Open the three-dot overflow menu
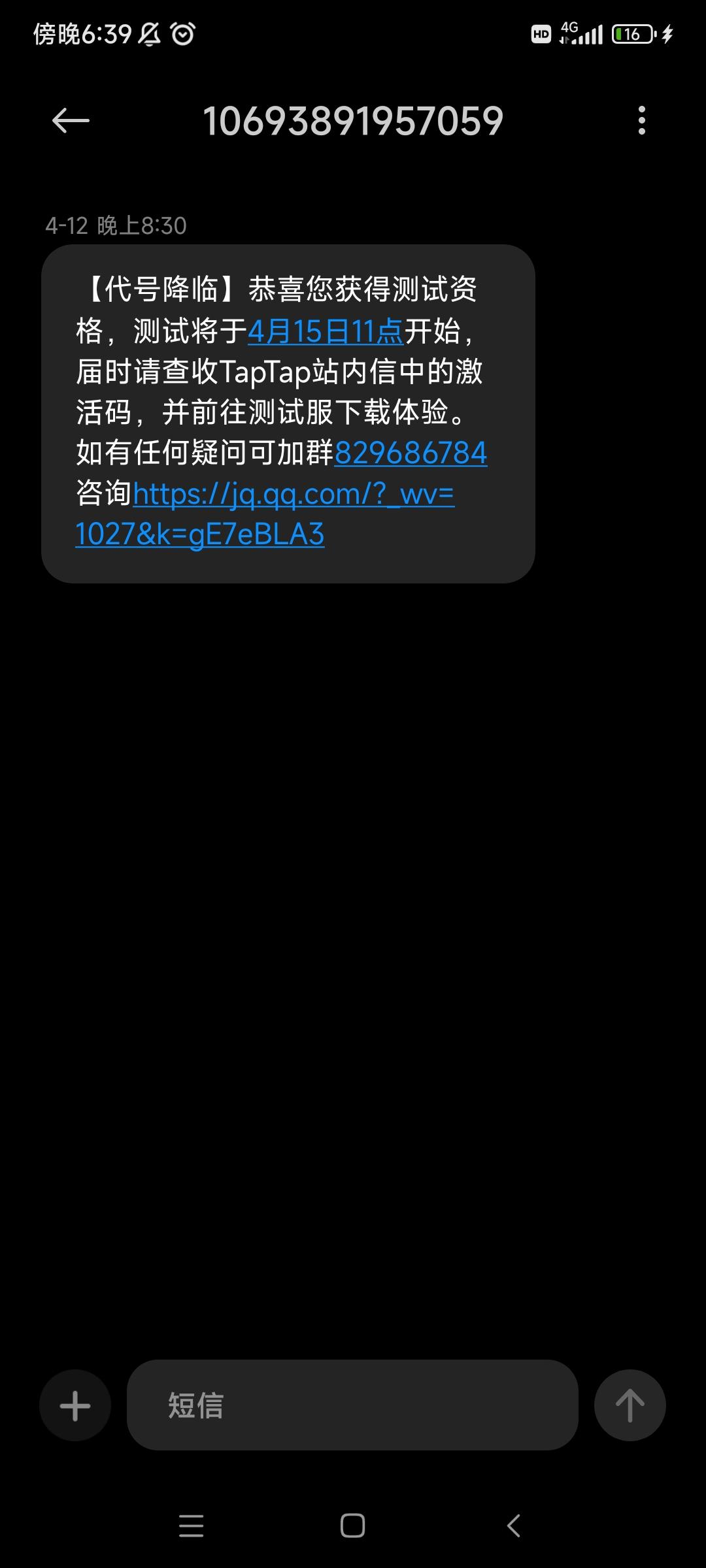This screenshot has width=706, height=1568. click(x=641, y=121)
